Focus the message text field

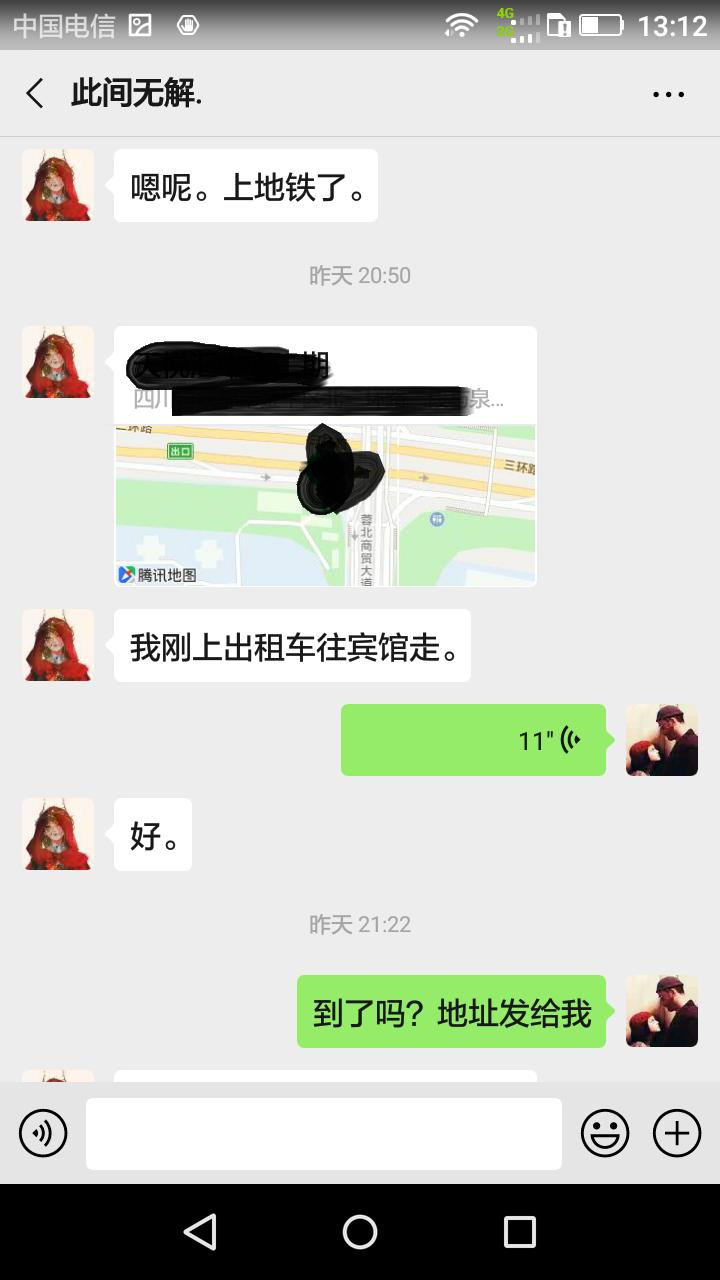point(323,1133)
